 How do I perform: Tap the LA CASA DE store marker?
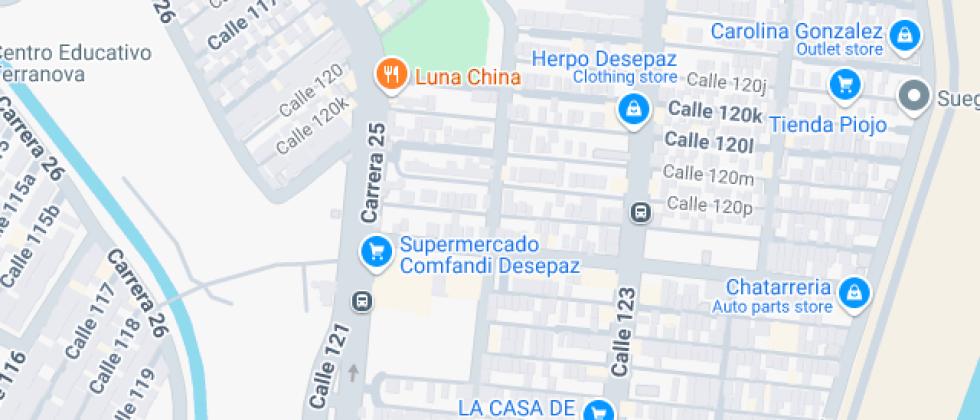(x=598, y=411)
